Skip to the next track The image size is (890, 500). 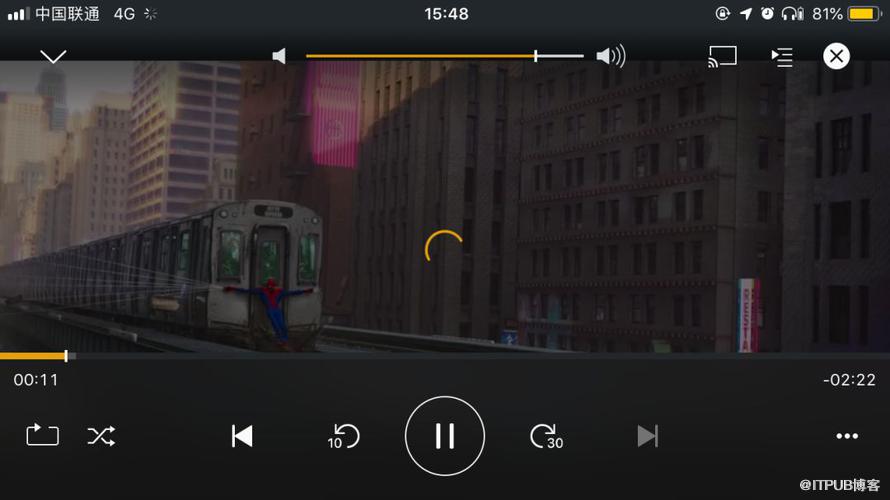coord(648,435)
